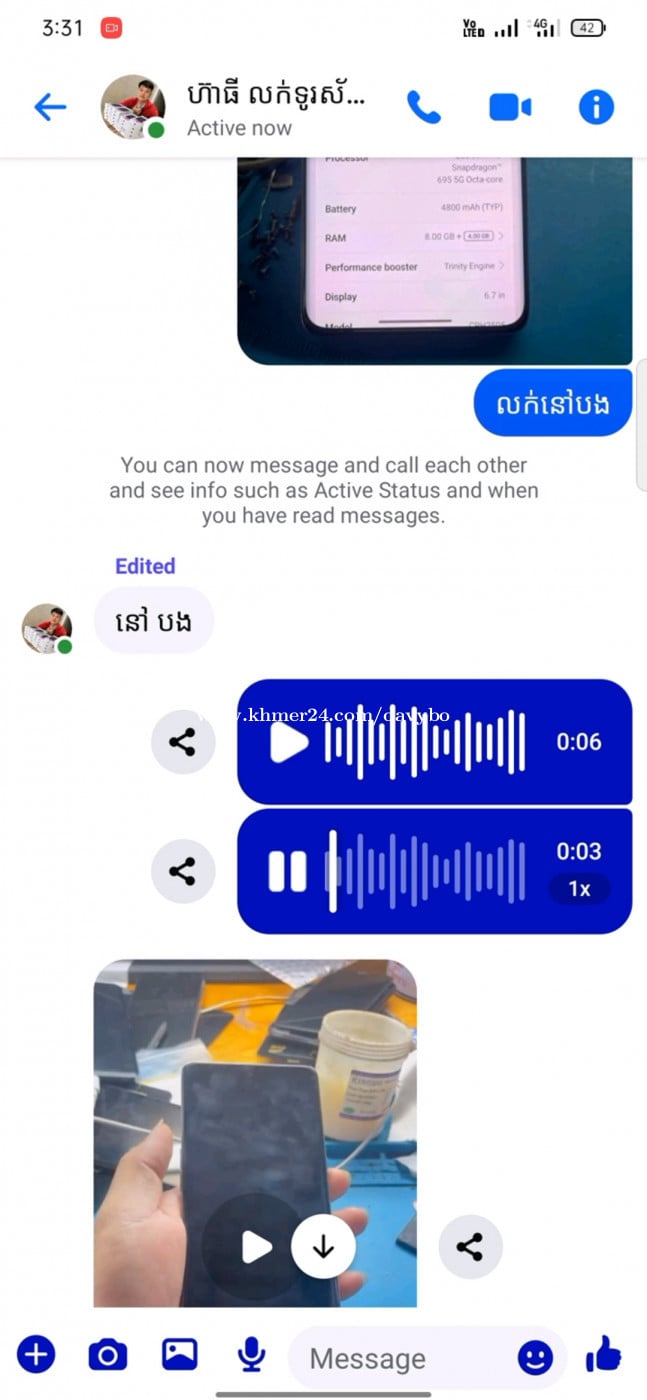
Task: Download the received video
Action: pyautogui.click(x=323, y=1246)
